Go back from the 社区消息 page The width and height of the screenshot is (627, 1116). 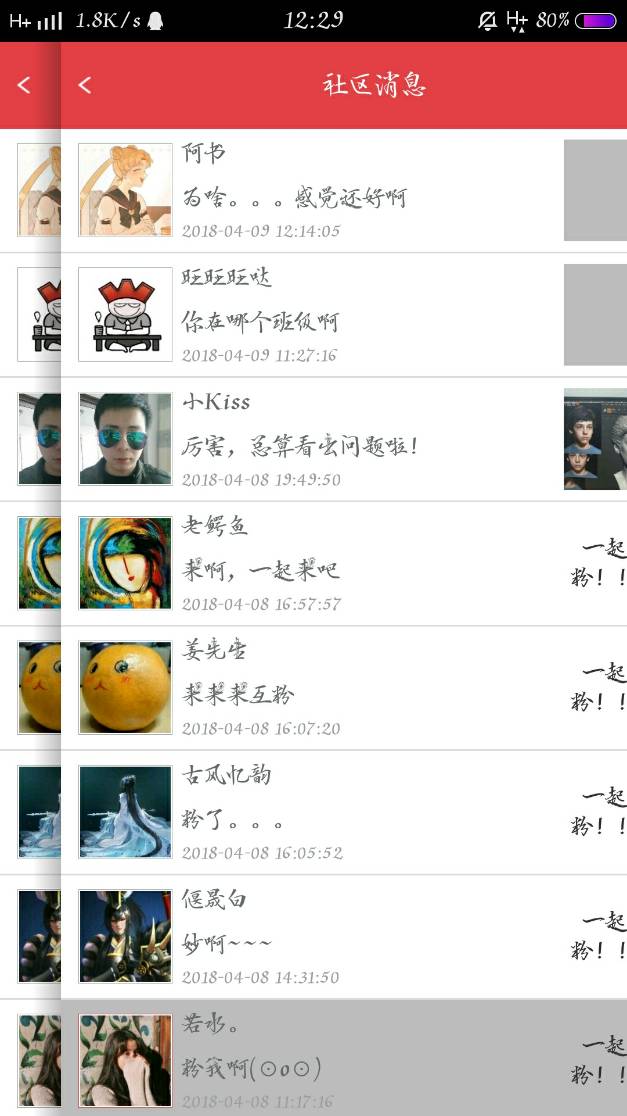coord(85,85)
